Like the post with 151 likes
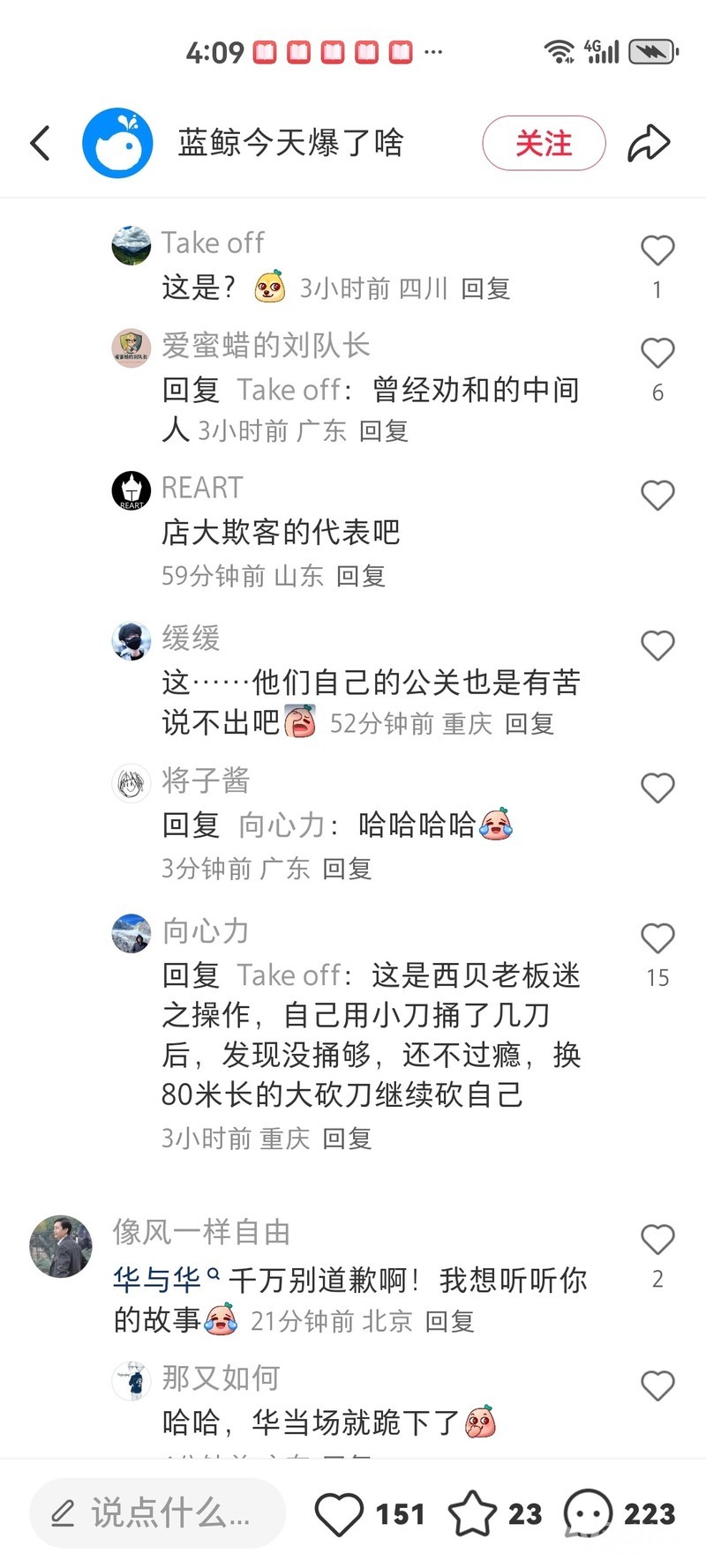Screen dimensions: 706x1568 pyautogui.click(x=340, y=1513)
